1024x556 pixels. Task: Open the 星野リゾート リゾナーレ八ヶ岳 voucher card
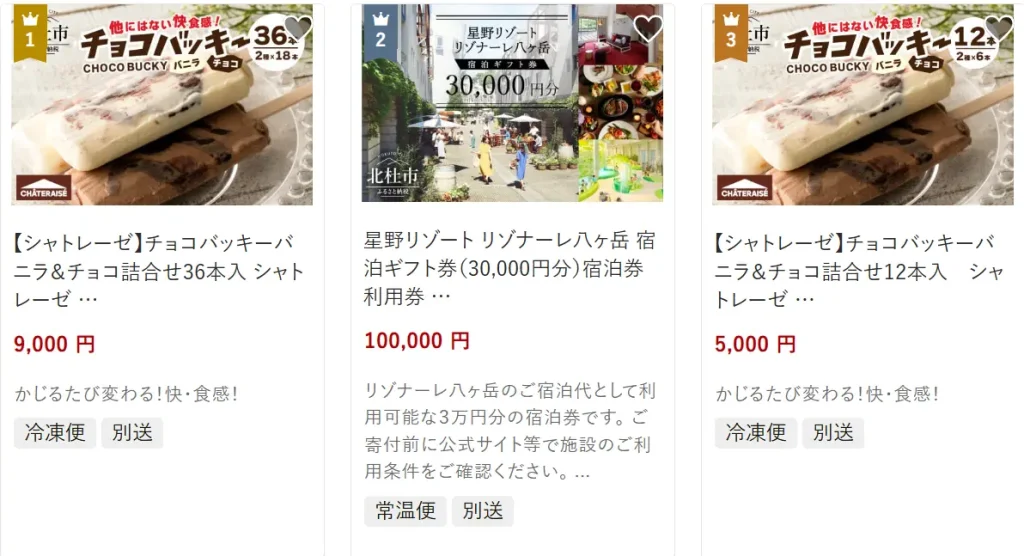[x=511, y=268]
